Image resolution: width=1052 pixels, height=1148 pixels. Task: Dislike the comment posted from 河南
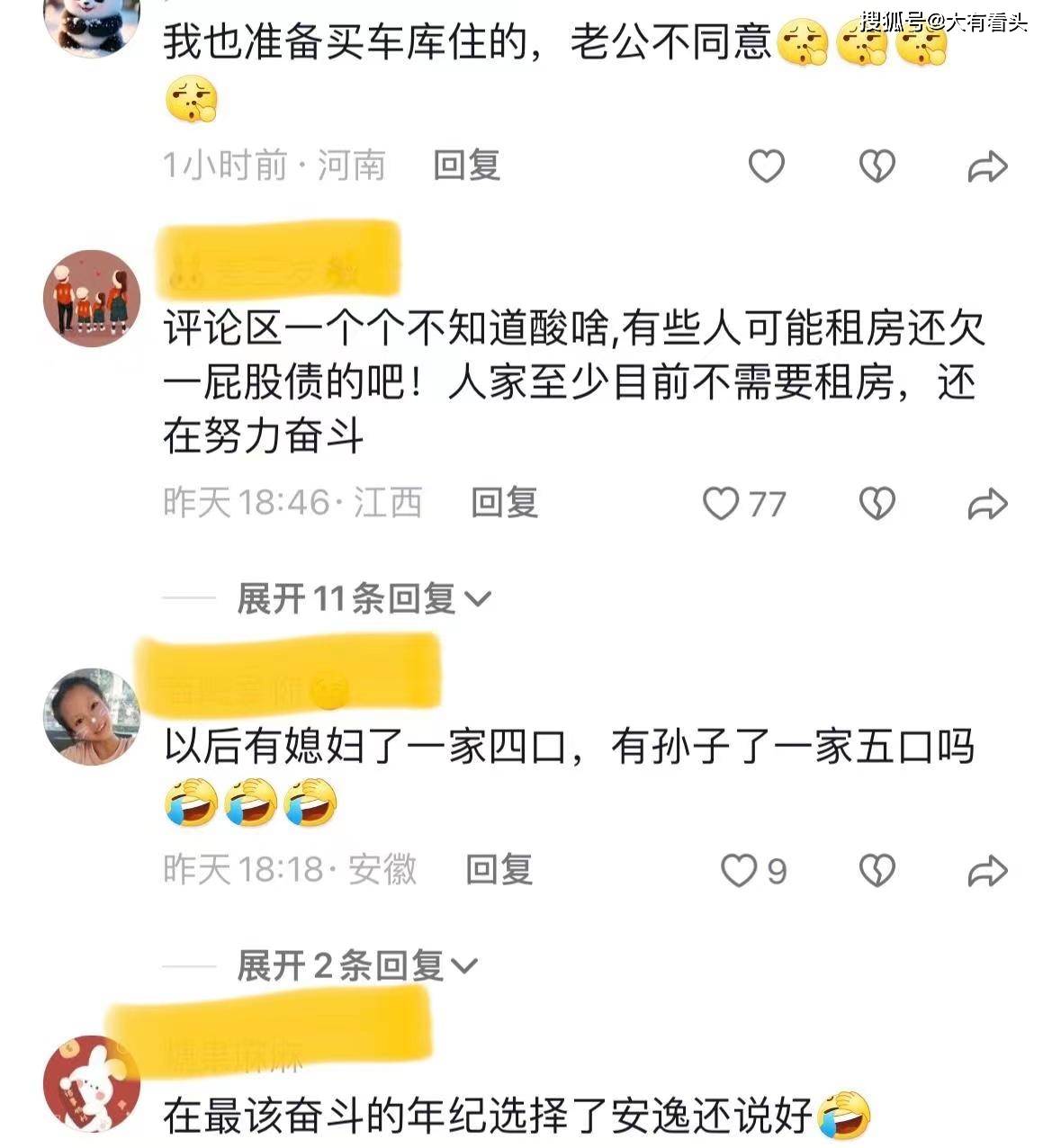pyautogui.click(x=877, y=166)
